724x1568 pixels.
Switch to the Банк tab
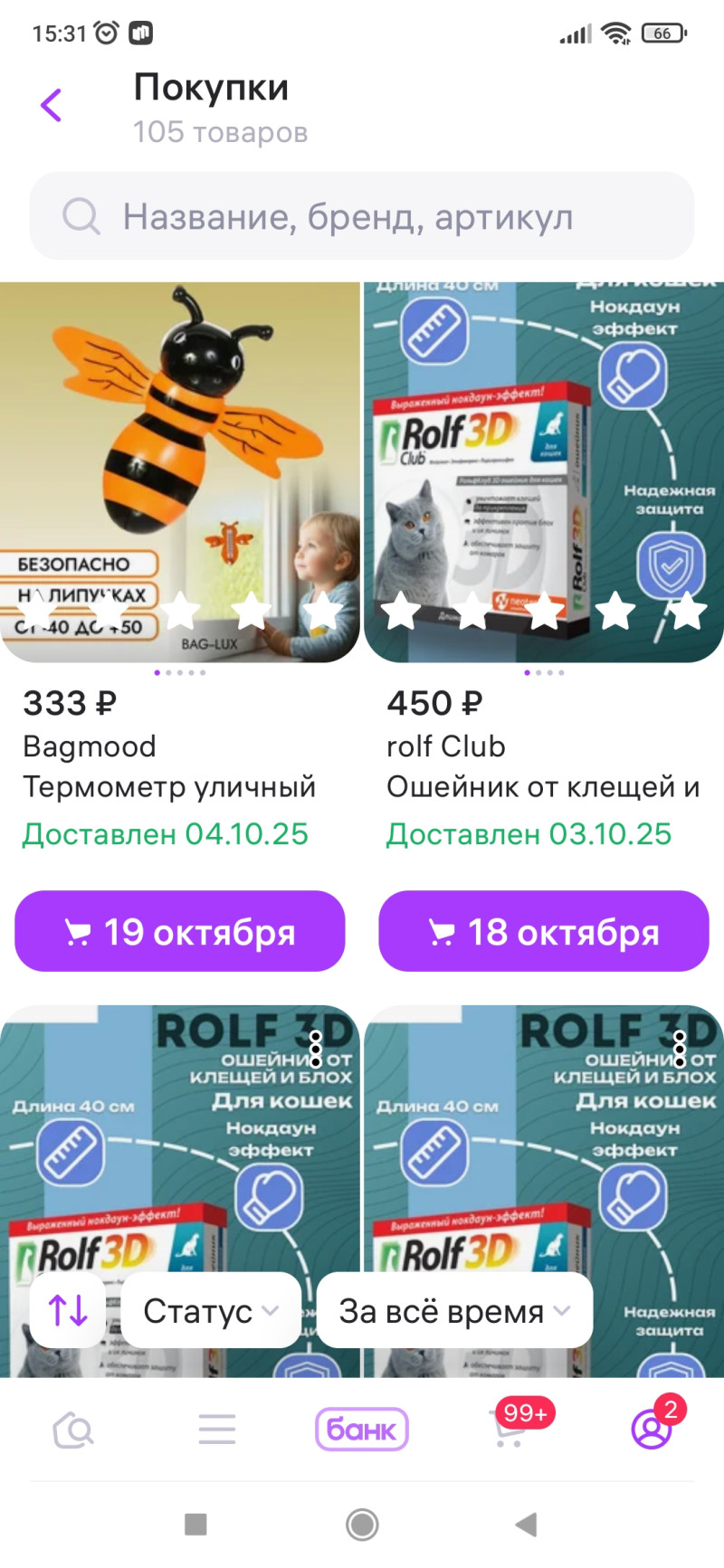362,1430
